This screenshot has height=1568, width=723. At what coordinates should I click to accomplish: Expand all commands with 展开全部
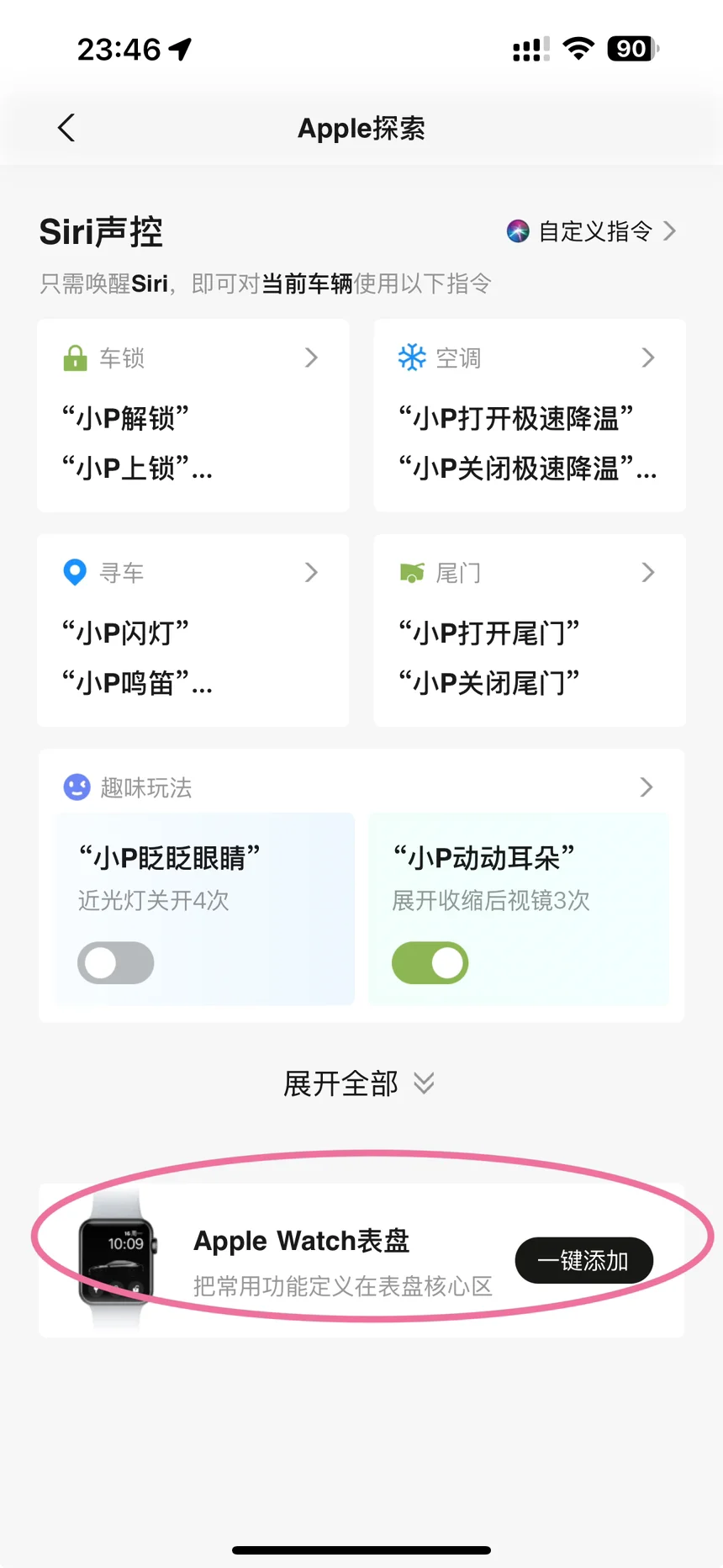tap(360, 1083)
